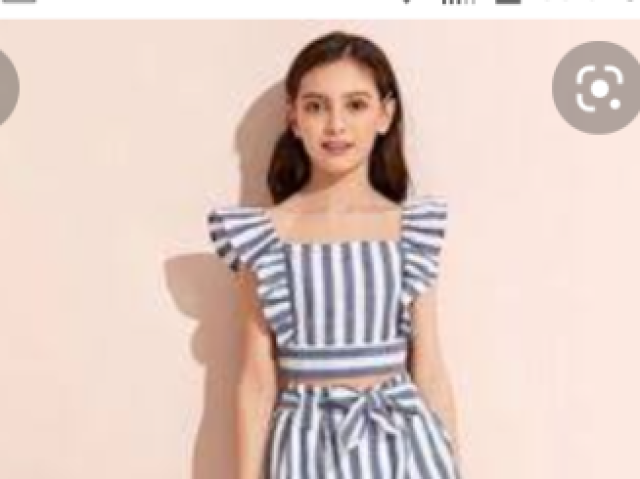Viewport: 640px width, 479px height.
Task: Open the striped outfit image
Action: tap(330, 300)
